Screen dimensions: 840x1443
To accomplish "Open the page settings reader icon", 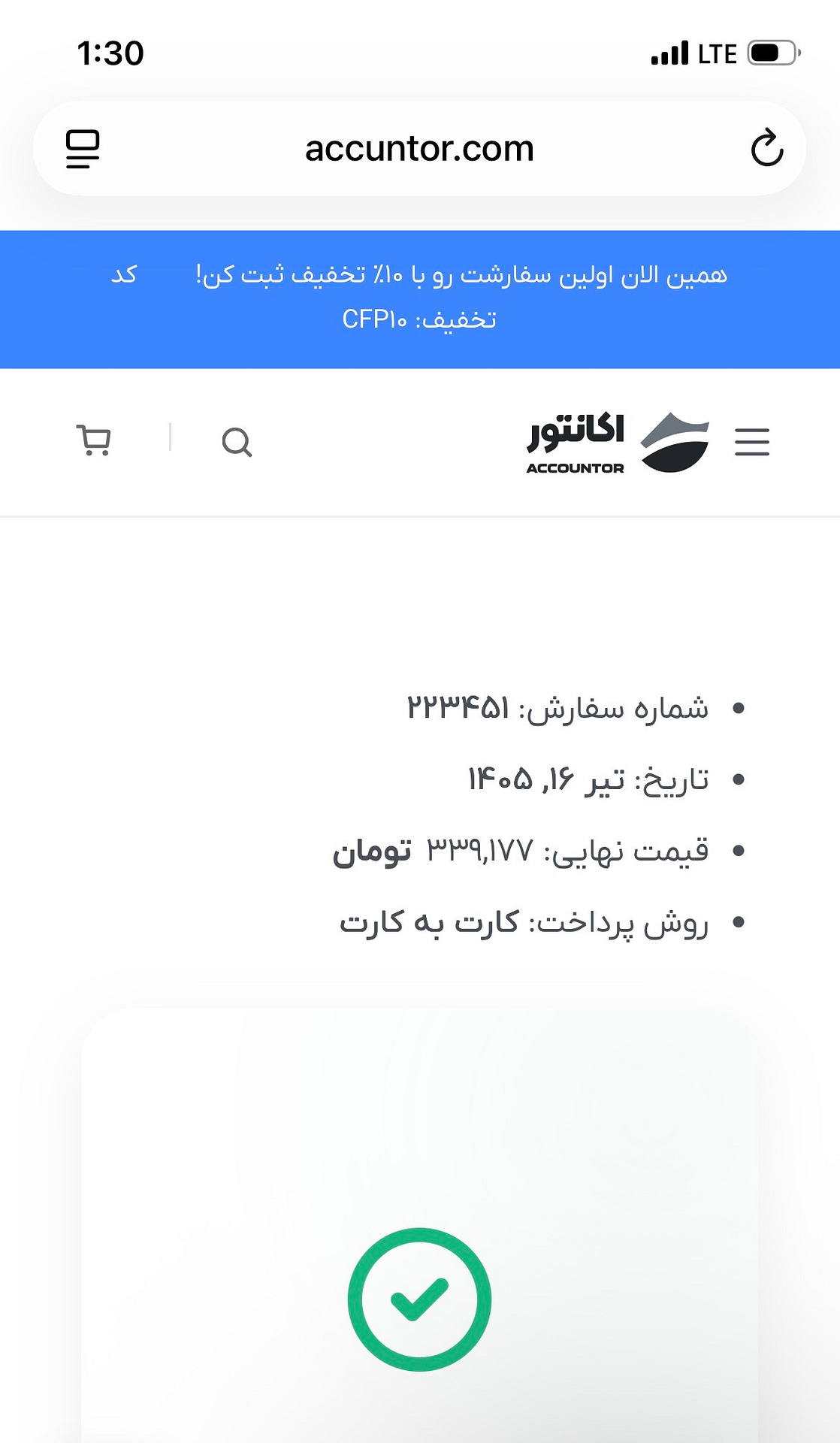I will (x=83, y=149).
